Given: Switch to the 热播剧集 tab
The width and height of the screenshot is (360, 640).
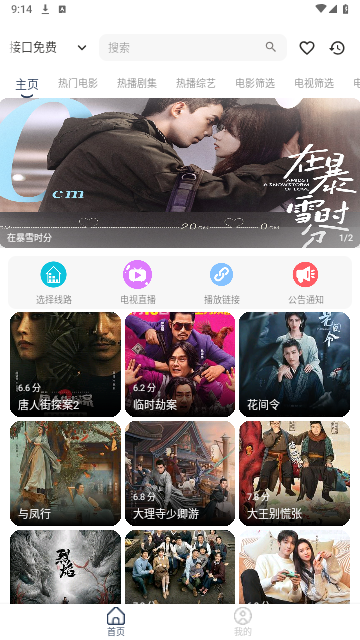Looking at the screenshot, I should [x=137, y=84].
